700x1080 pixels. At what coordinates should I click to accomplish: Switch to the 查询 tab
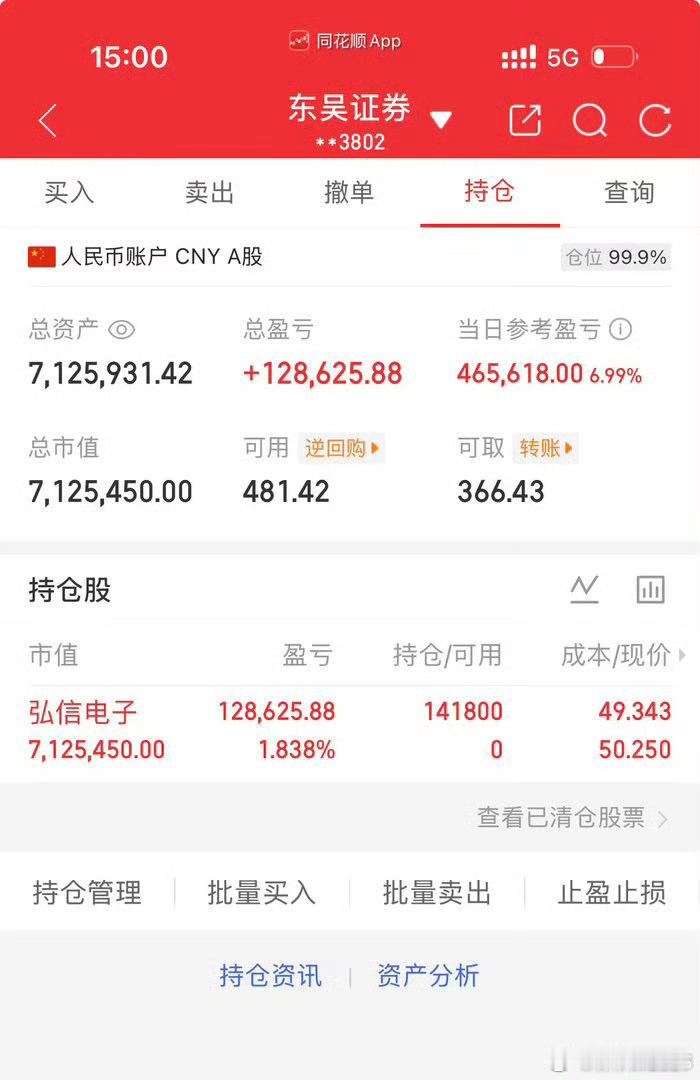click(629, 192)
